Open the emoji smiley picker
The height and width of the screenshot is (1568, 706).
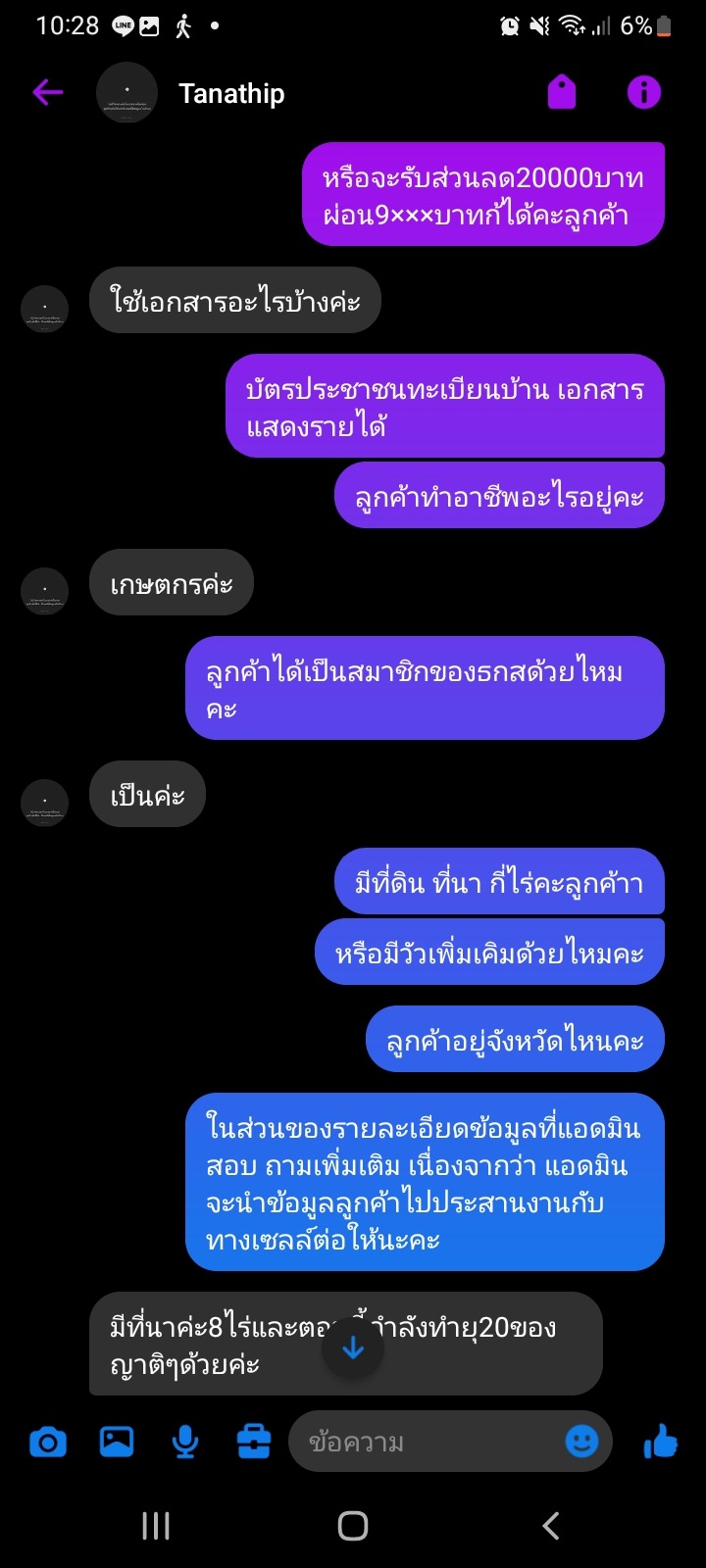tap(582, 1442)
